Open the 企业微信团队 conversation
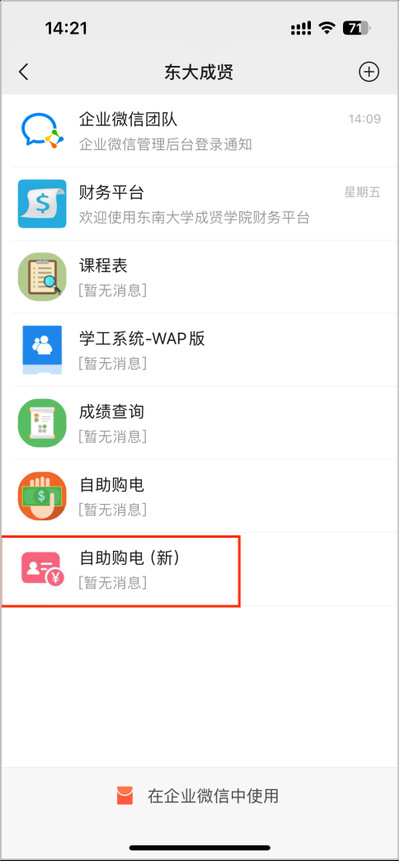Viewport: 399px width, 861px height. tap(199, 131)
